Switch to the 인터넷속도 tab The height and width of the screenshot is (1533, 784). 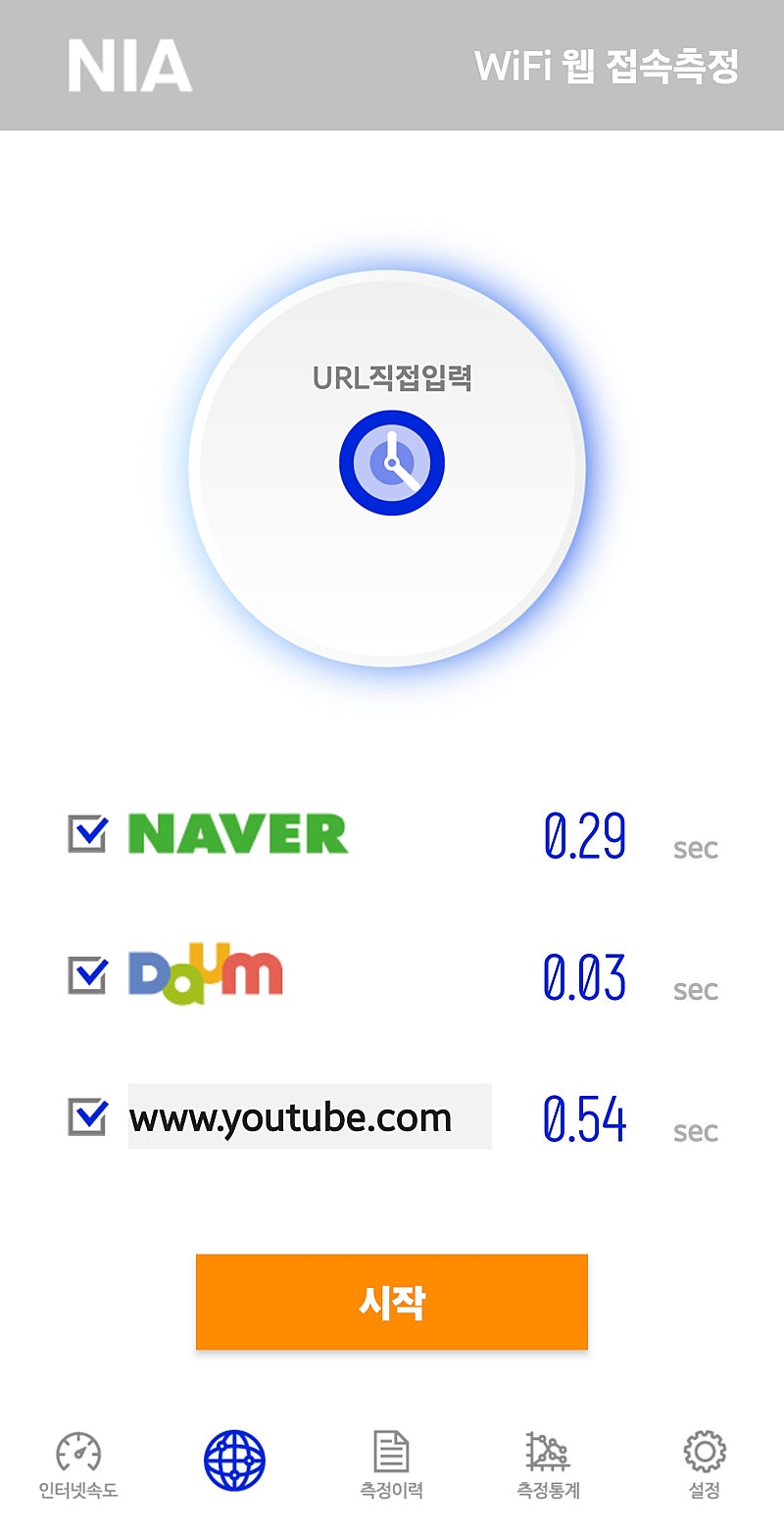coord(78,1464)
